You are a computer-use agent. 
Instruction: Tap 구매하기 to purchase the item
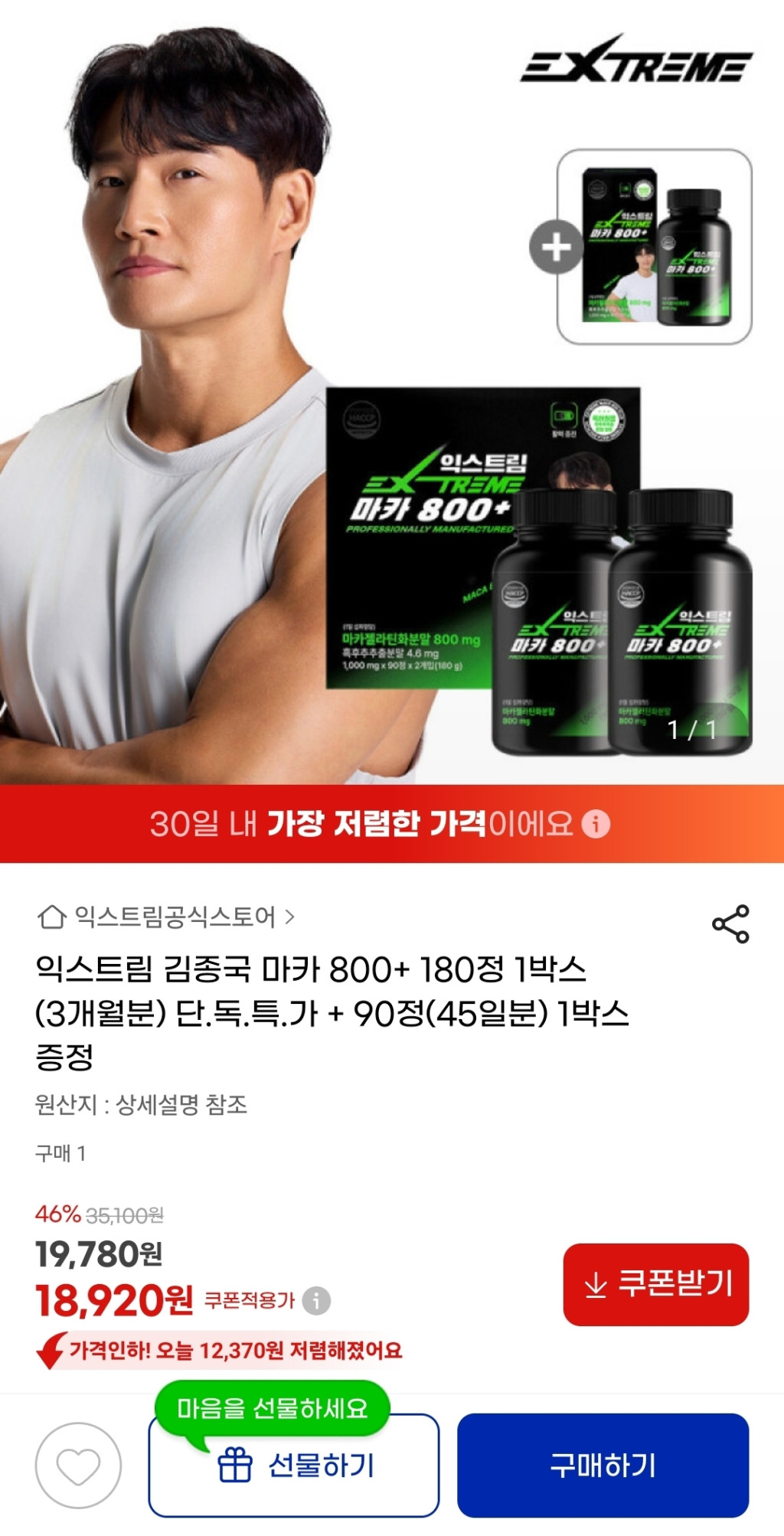point(603,1466)
